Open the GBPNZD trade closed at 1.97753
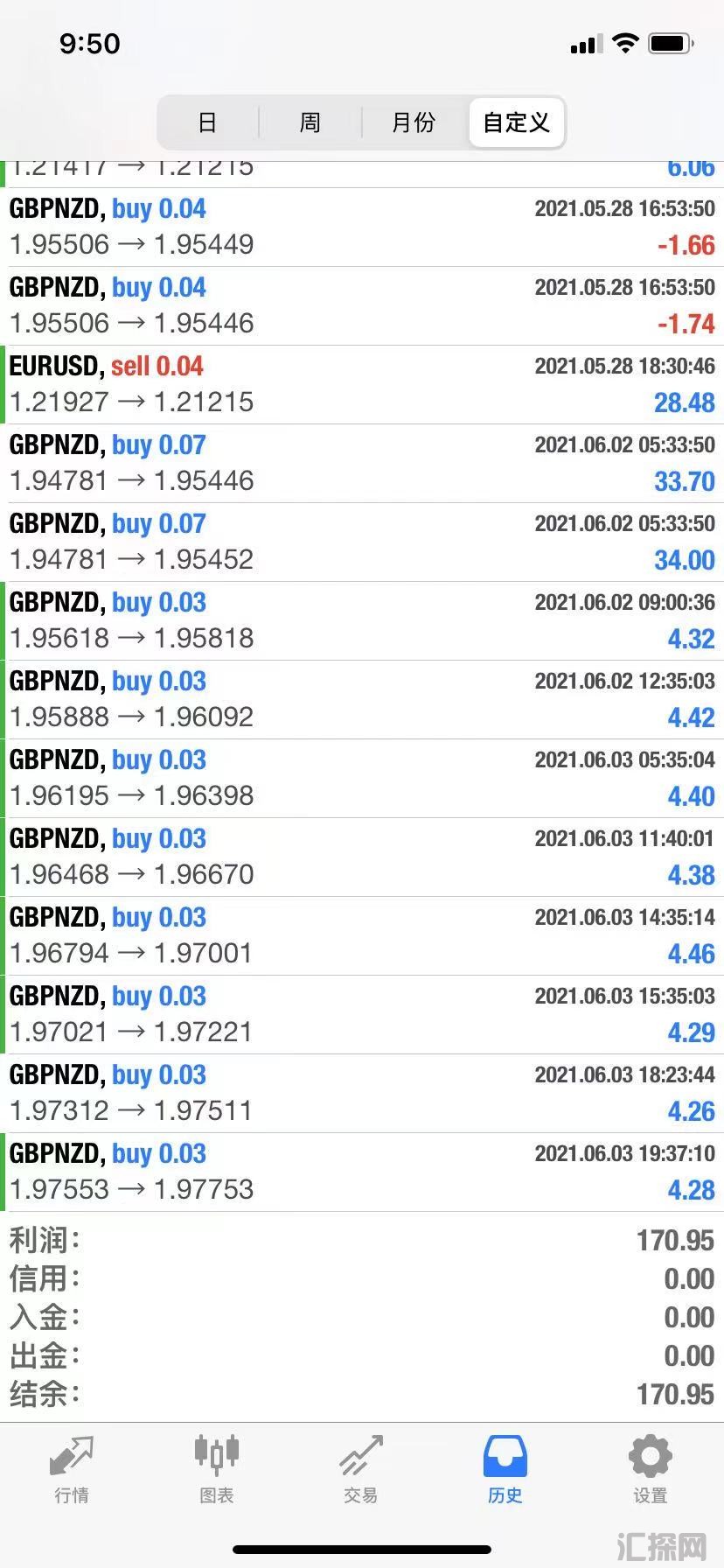Image resolution: width=724 pixels, height=1568 pixels. (362, 1172)
